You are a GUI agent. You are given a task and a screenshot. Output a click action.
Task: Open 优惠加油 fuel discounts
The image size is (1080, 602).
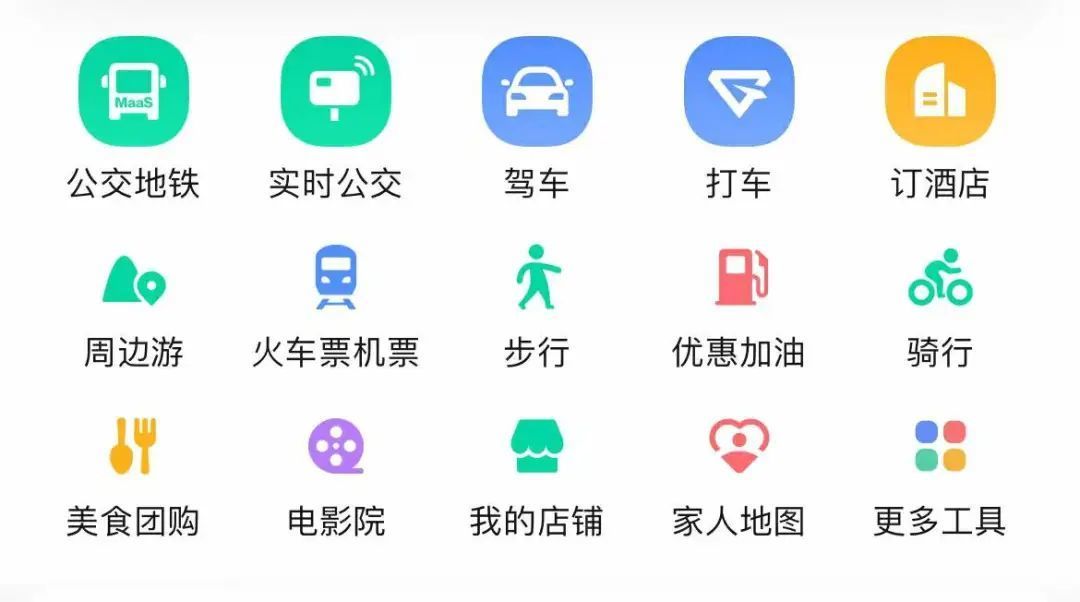tap(739, 278)
